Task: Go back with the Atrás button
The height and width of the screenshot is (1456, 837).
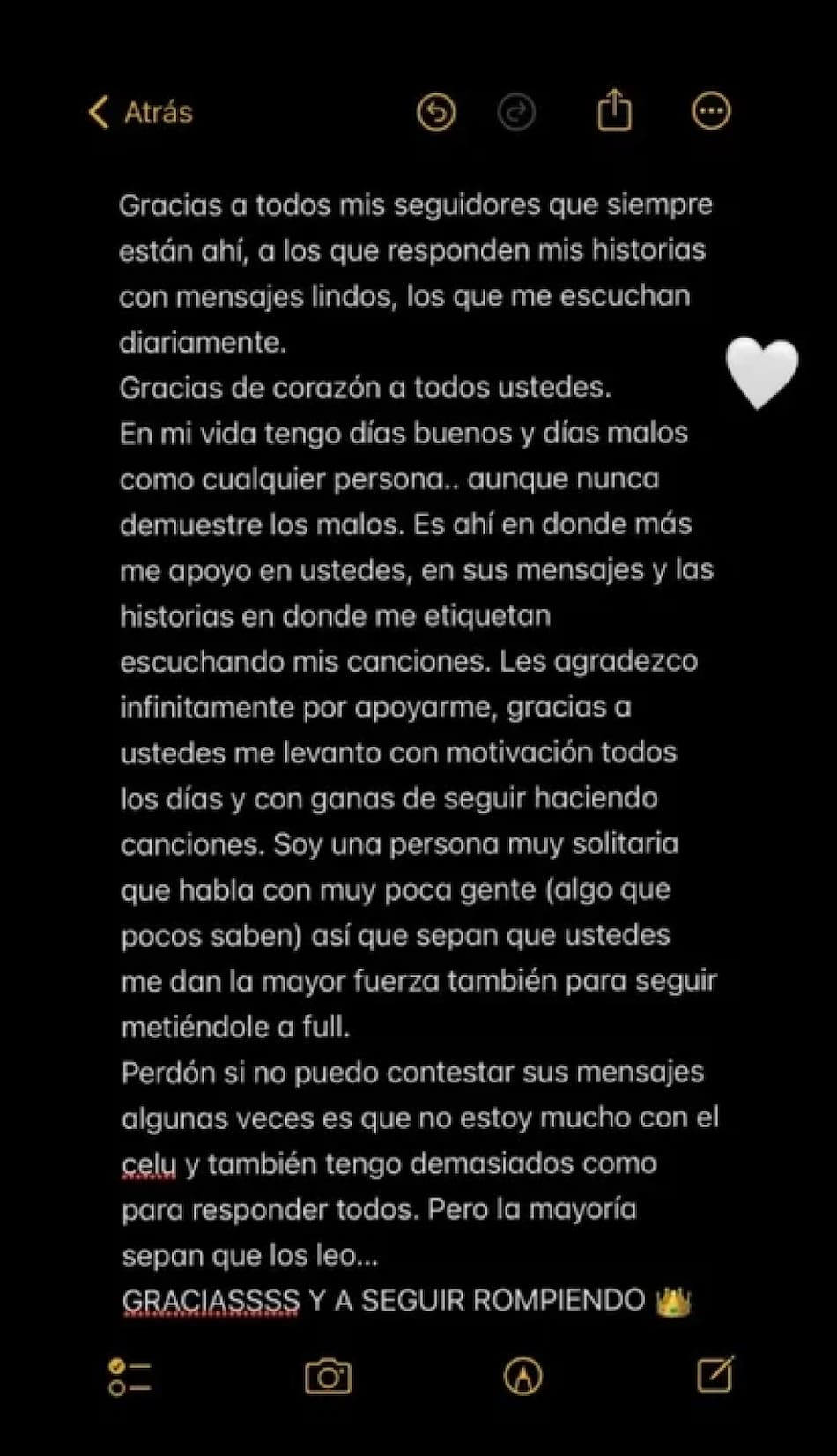Action: [x=141, y=112]
